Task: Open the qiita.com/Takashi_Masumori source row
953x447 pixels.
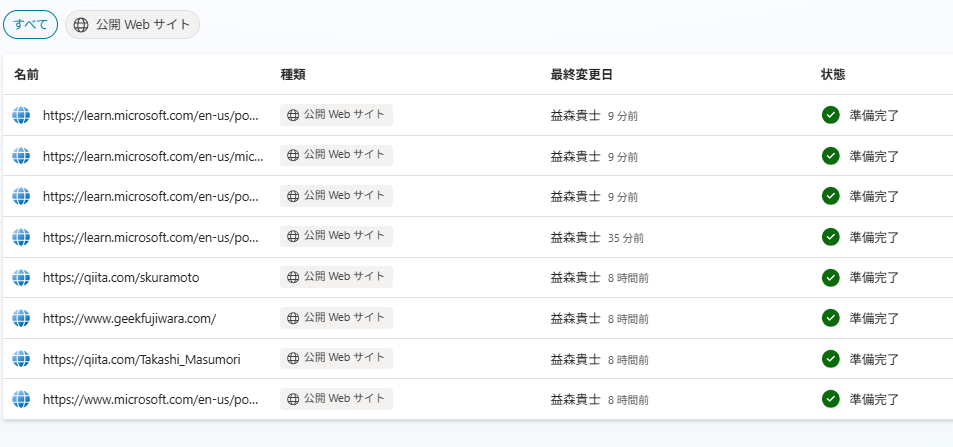Action: point(141,358)
